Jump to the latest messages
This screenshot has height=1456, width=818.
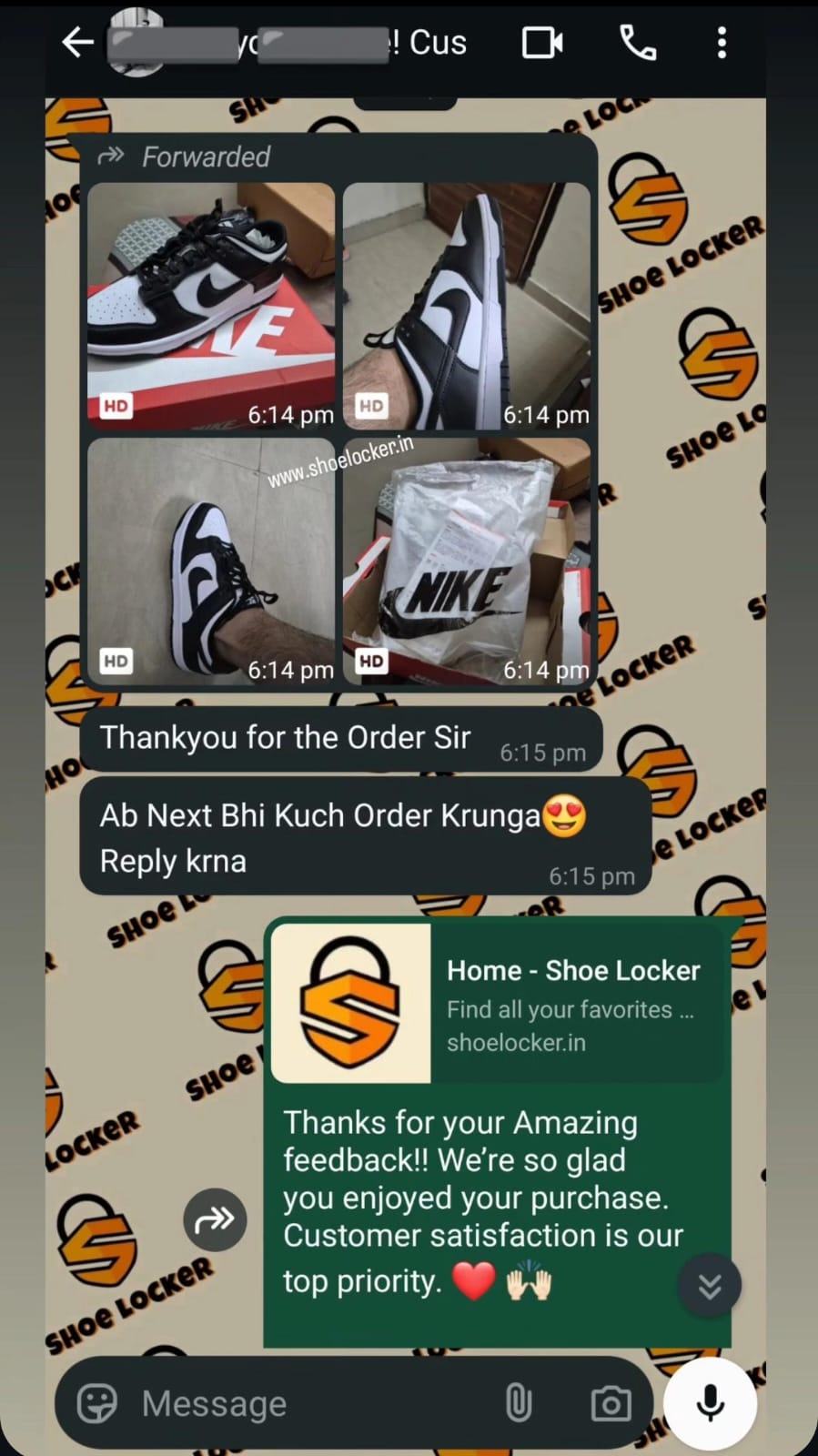click(710, 1285)
